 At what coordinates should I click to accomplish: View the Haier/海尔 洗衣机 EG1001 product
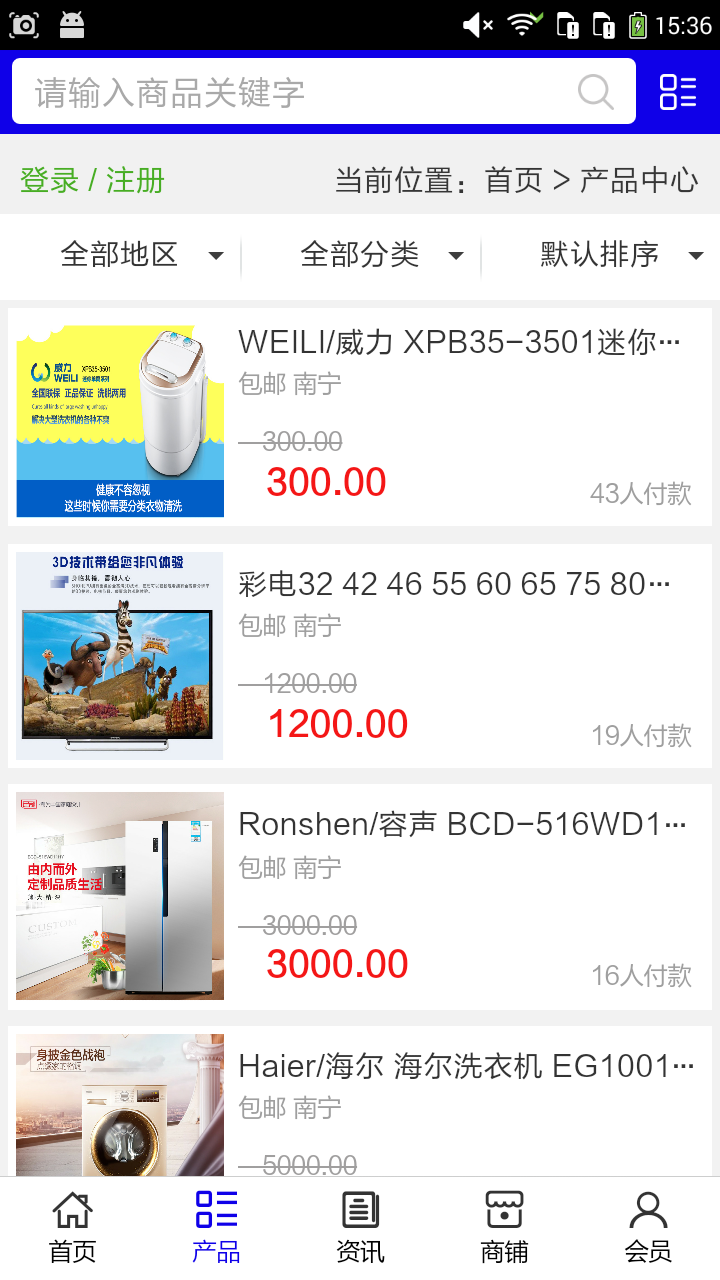click(465, 1066)
